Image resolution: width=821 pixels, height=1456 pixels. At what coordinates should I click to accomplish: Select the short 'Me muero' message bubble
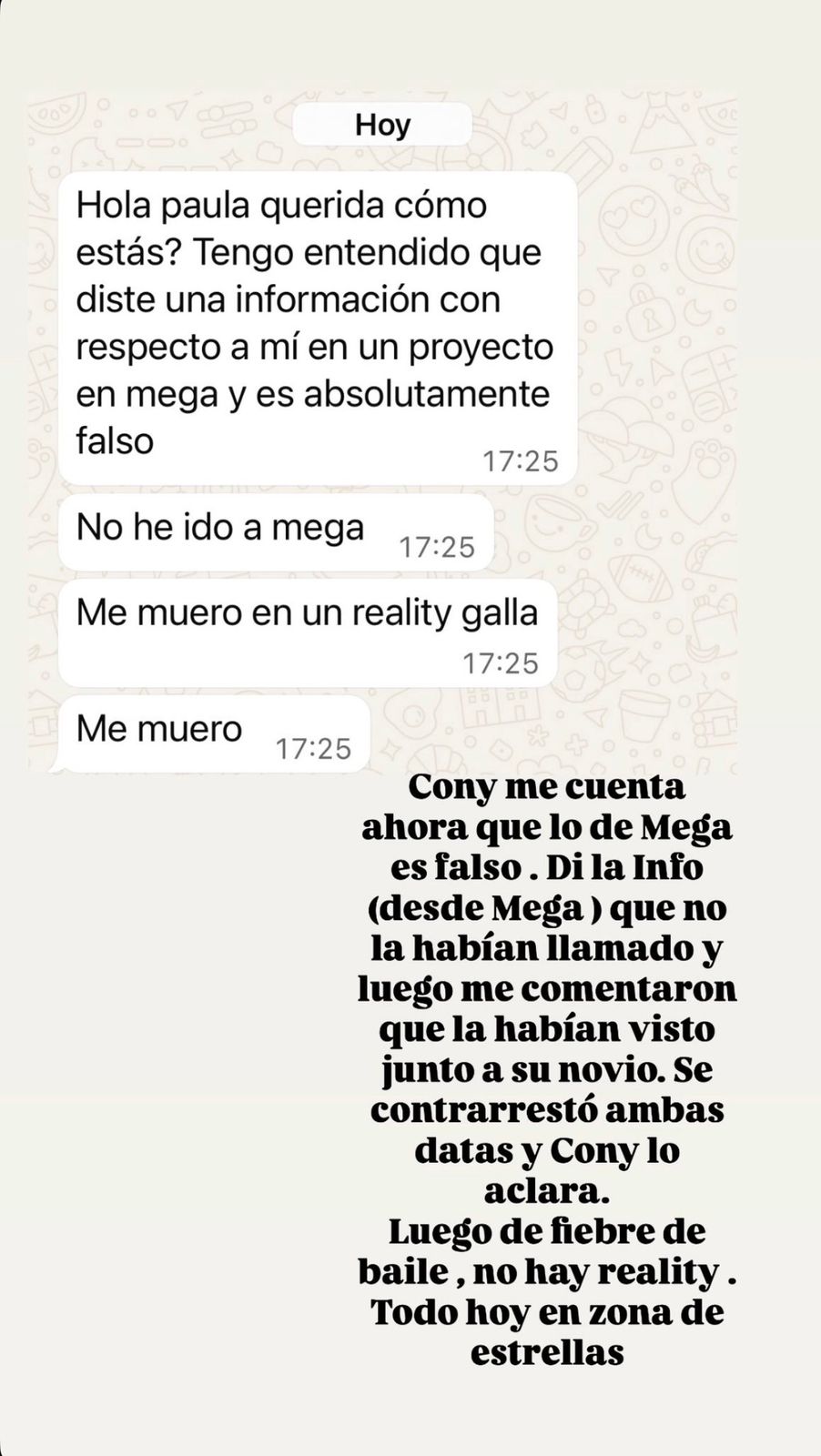158,728
